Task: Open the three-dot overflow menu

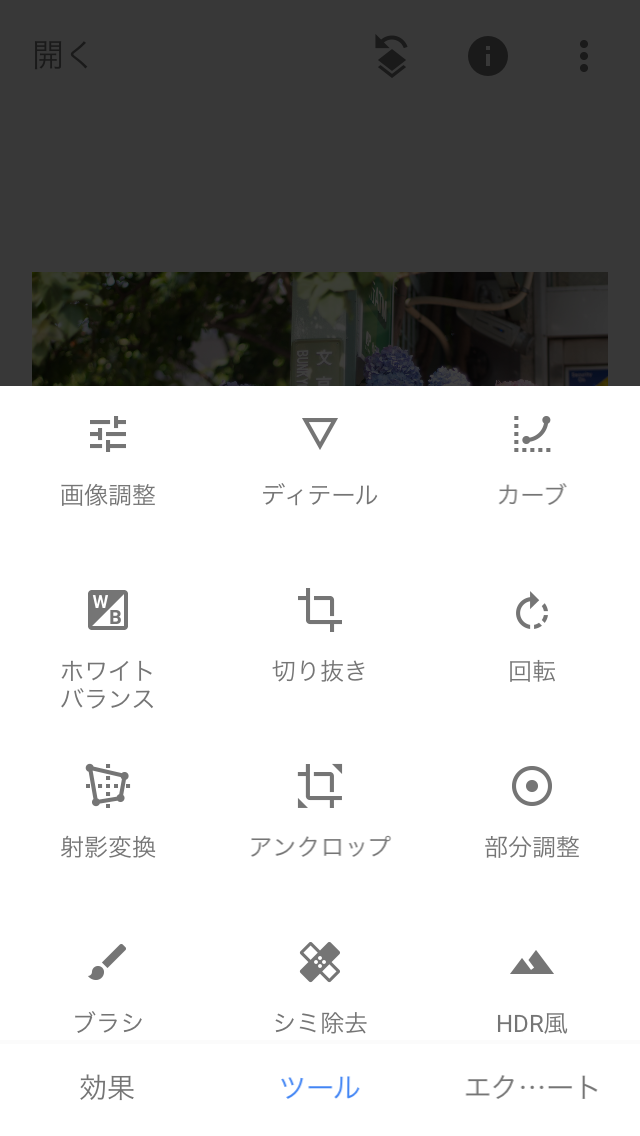Action: coord(584,56)
